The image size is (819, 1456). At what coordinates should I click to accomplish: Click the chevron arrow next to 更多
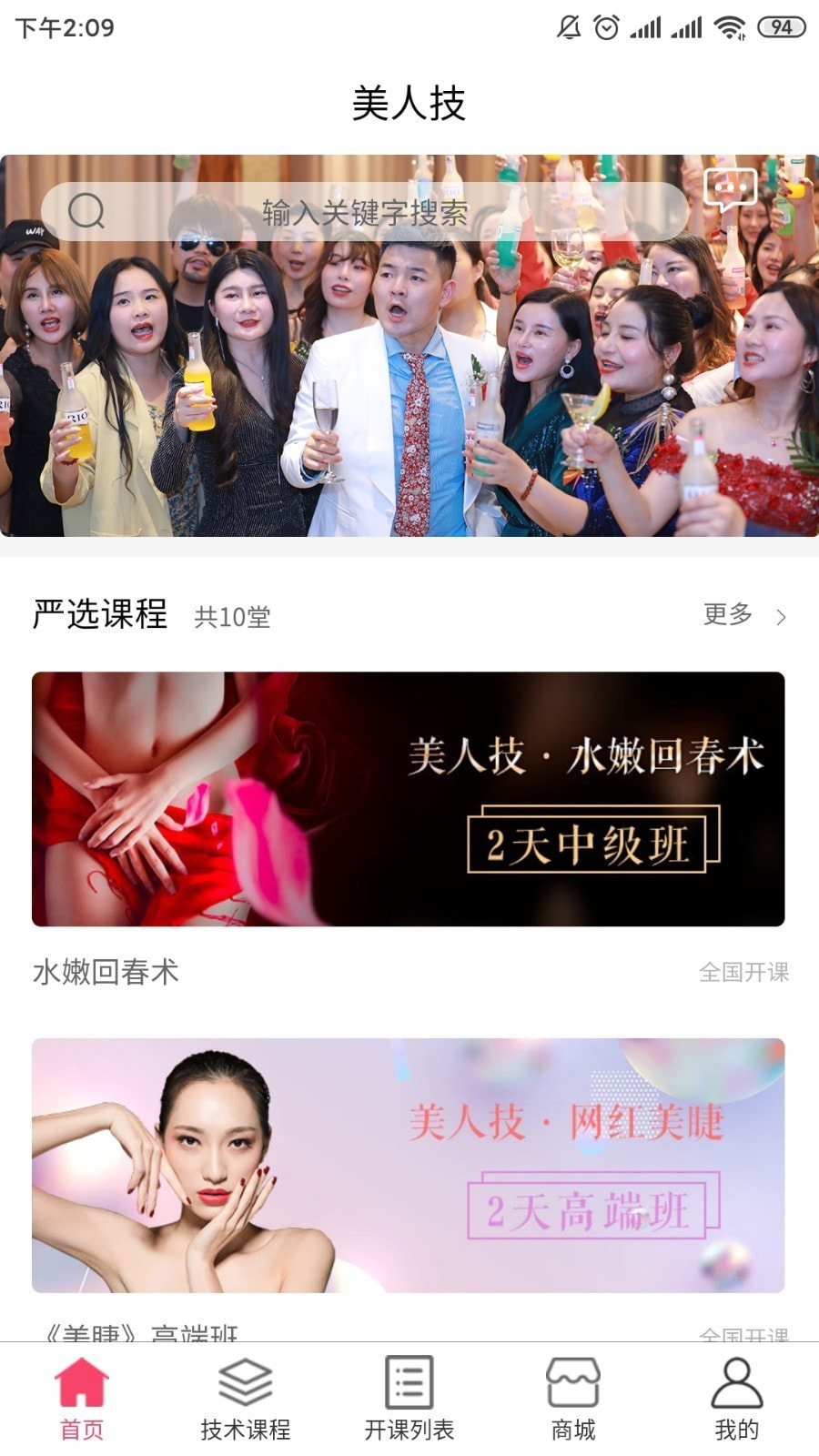pos(781,617)
